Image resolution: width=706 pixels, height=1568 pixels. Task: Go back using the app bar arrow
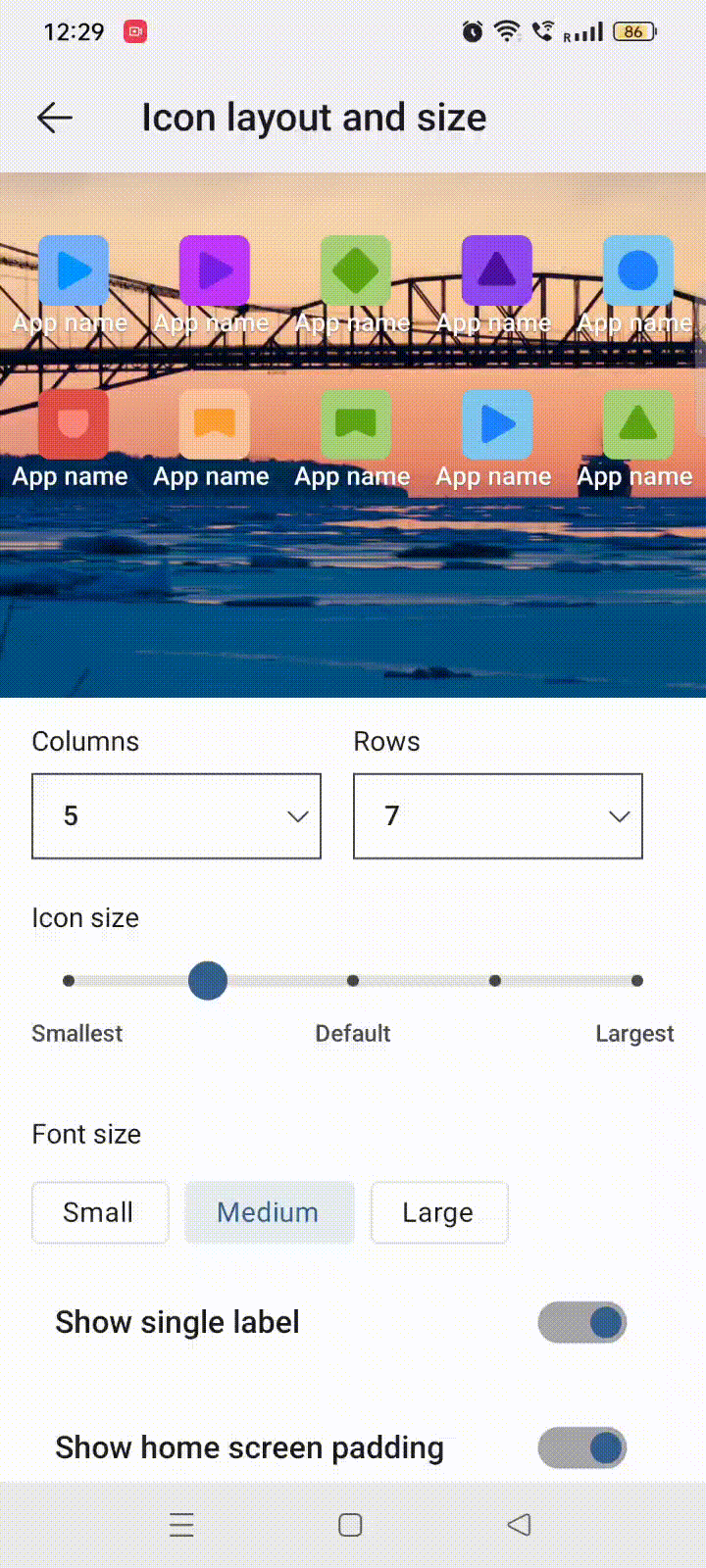pyautogui.click(x=55, y=118)
